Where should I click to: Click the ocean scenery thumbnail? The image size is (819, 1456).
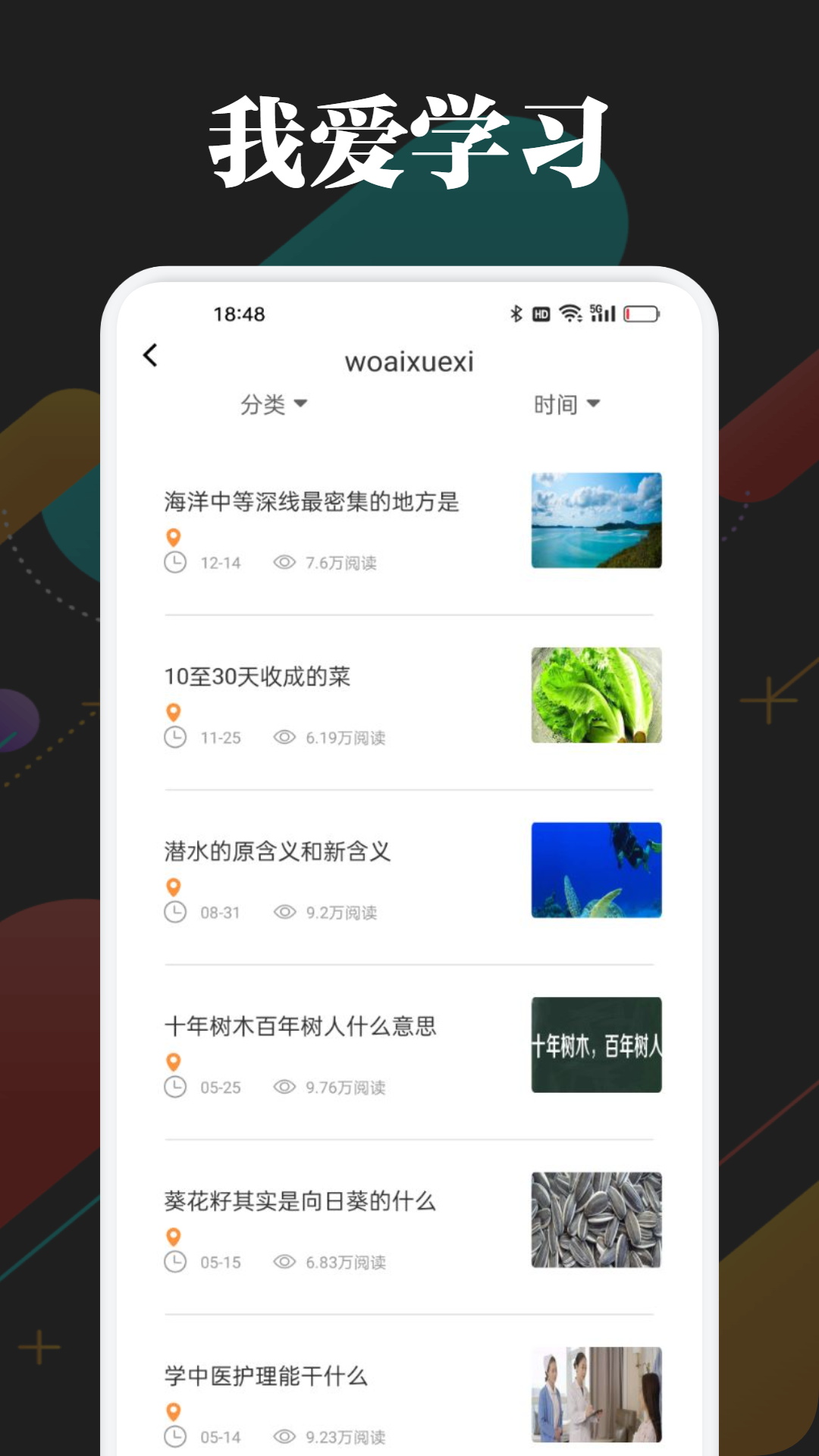point(596,520)
